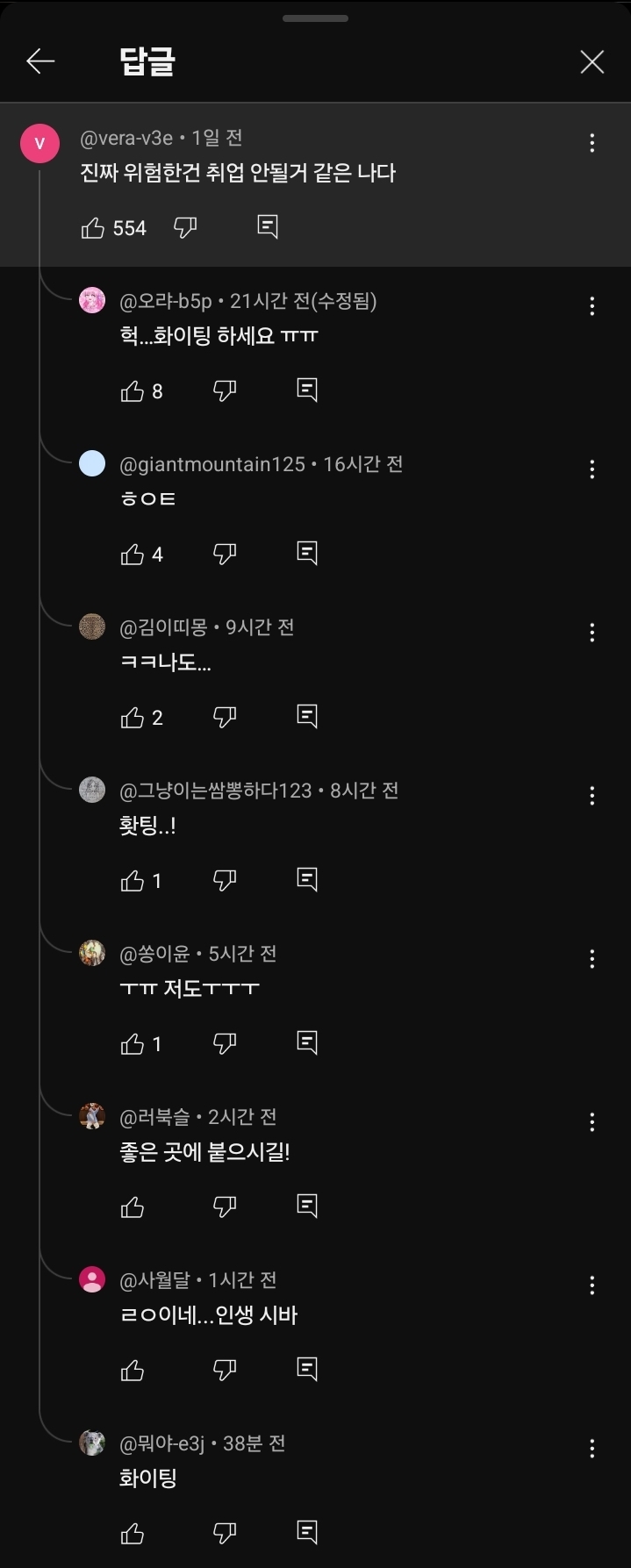Reply to @사월달's comment

(x=307, y=1369)
